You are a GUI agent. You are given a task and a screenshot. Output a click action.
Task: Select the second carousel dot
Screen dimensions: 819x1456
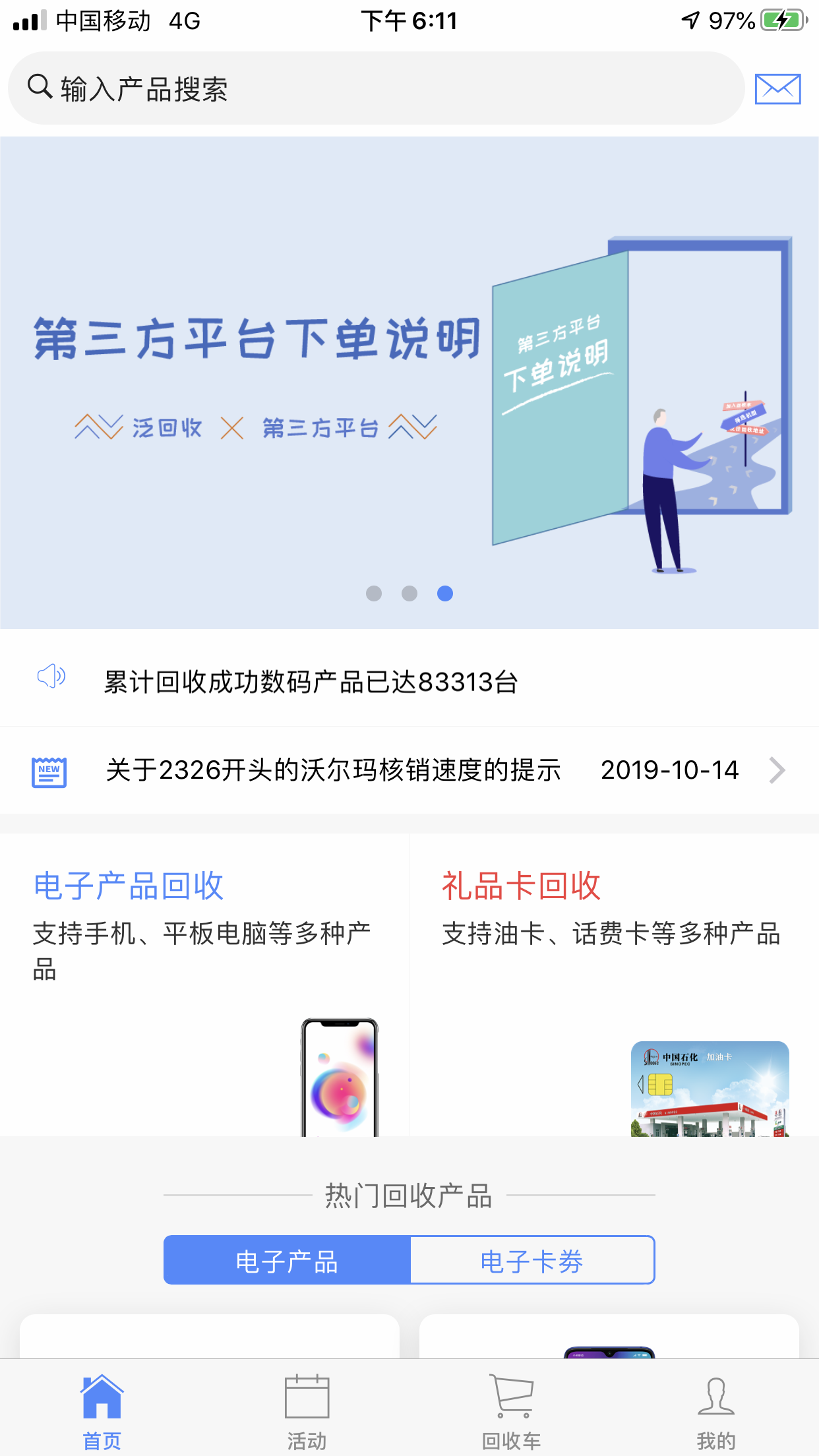point(409,594)
